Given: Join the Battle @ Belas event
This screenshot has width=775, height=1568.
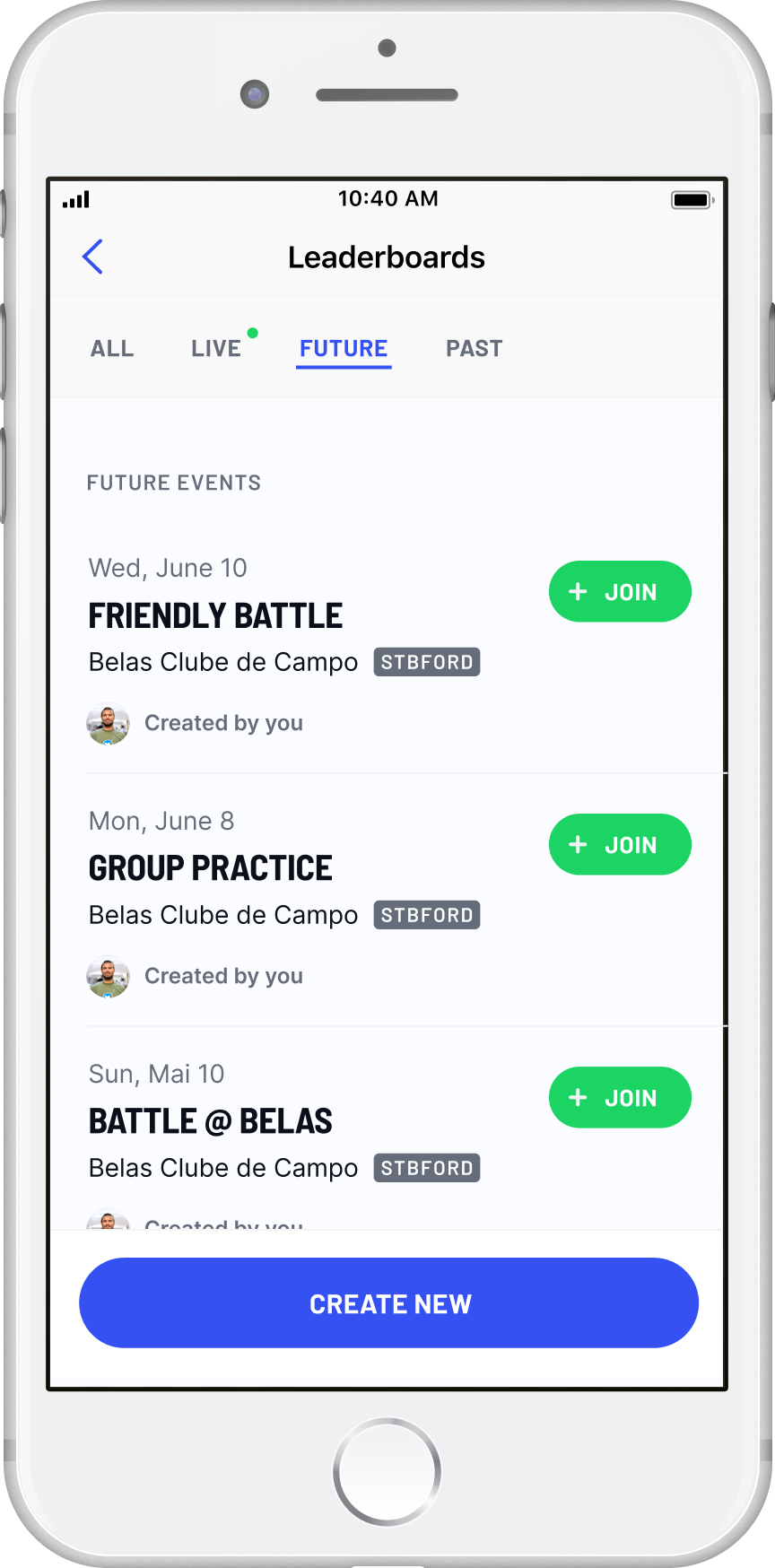Looking at the screenshot, I should (620, 1098).
